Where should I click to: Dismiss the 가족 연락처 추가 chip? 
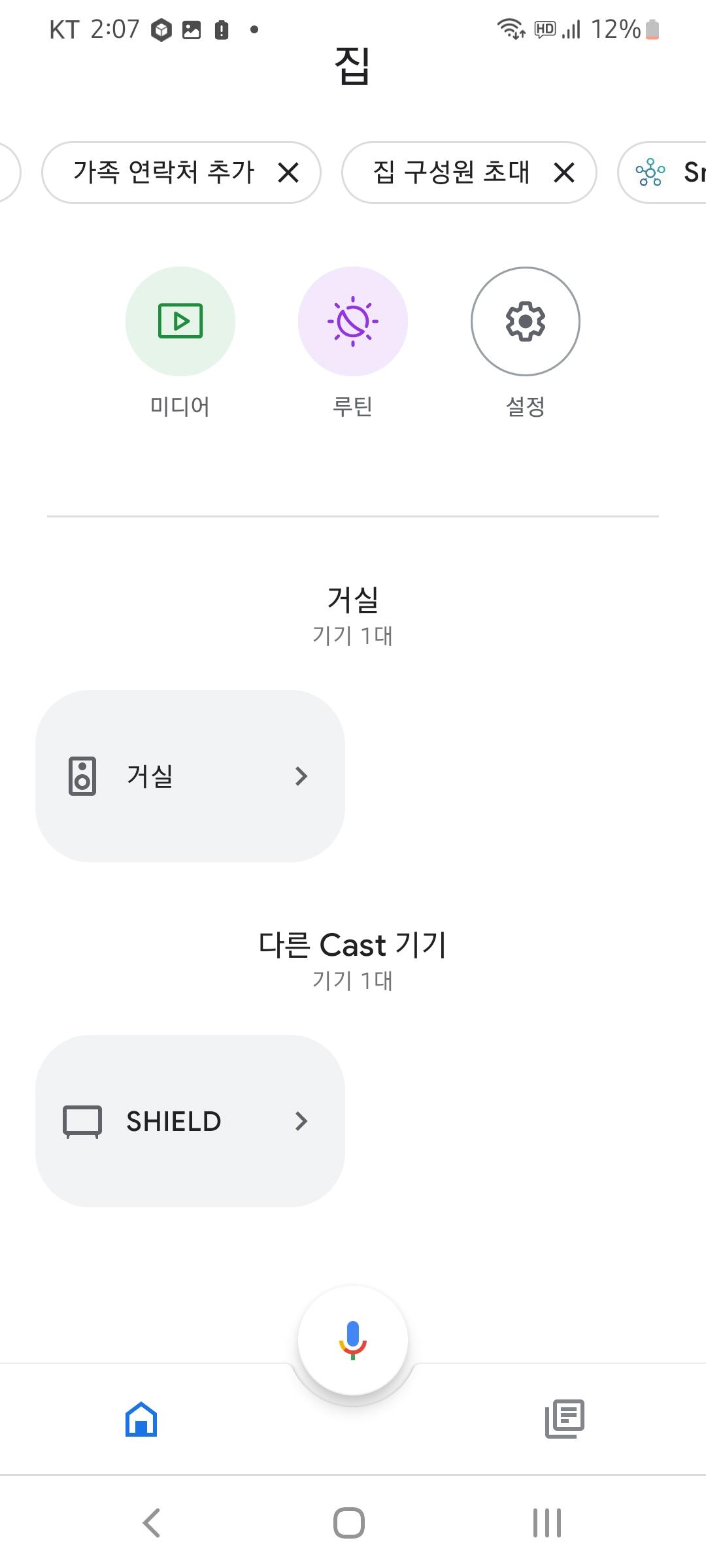click(288, 173)
